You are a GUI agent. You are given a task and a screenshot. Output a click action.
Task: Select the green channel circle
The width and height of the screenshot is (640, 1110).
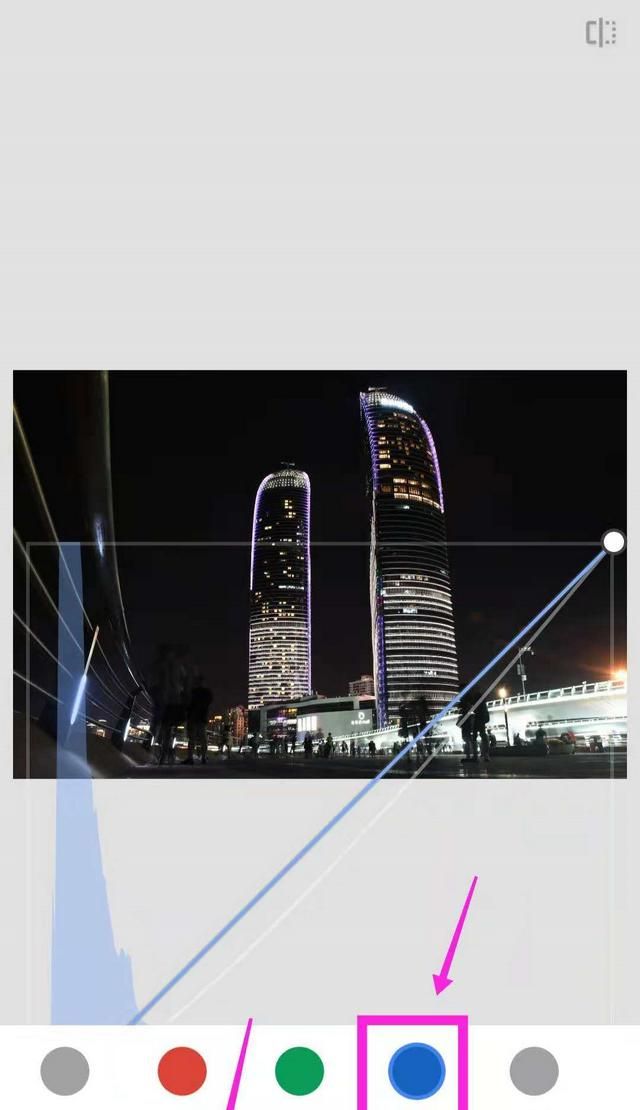pos(299,1070)
